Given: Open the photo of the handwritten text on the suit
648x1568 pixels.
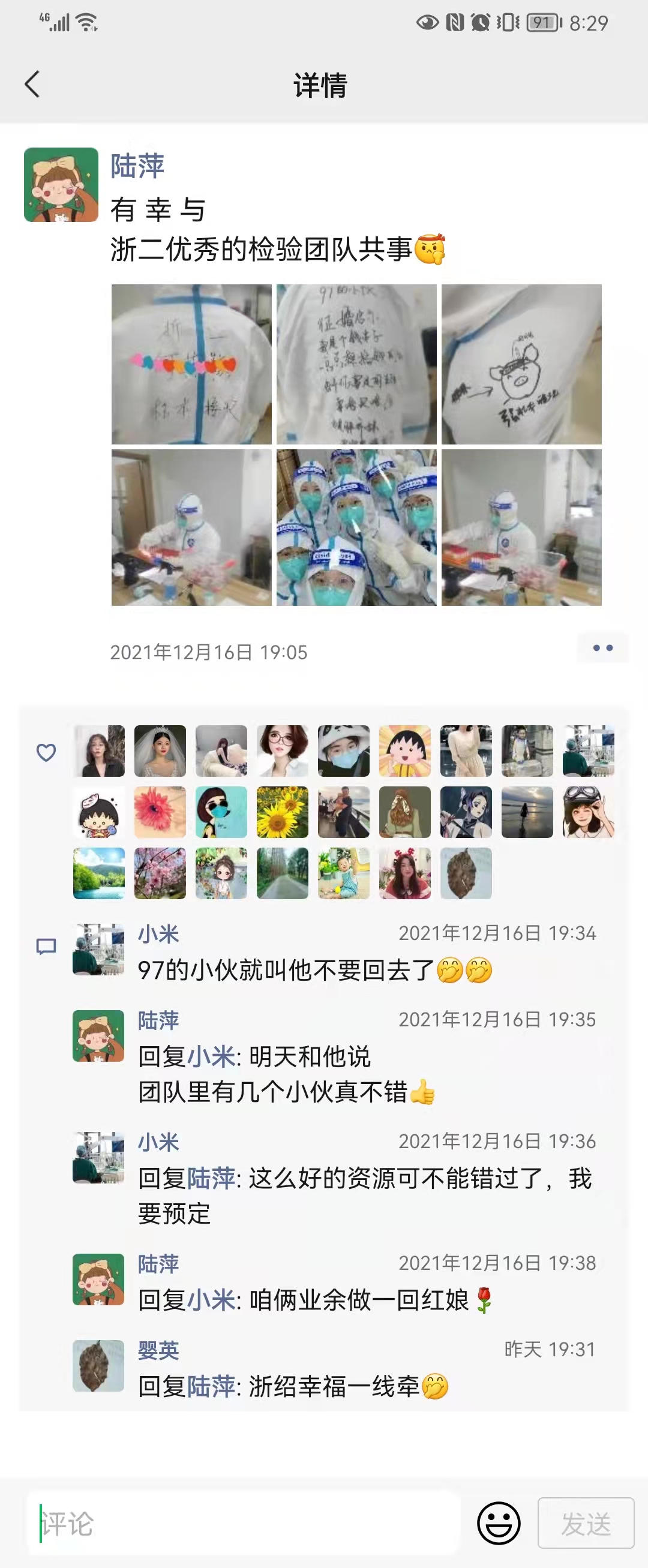Looking at the screenshot, I should [x=356, y=364].
